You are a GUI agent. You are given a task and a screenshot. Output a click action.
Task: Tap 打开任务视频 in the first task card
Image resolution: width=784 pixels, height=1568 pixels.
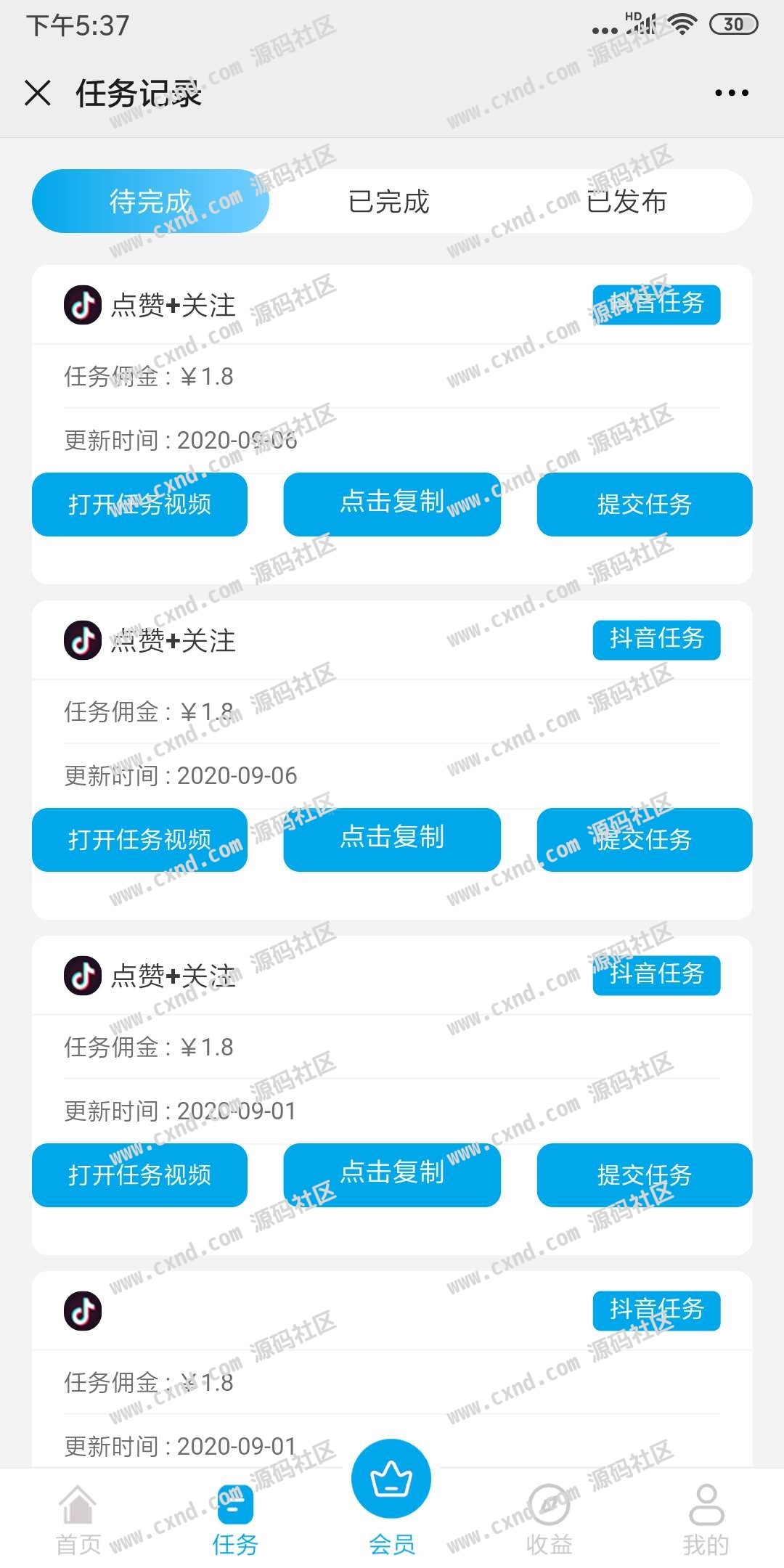pyautogui.click(x=139, y=505)
